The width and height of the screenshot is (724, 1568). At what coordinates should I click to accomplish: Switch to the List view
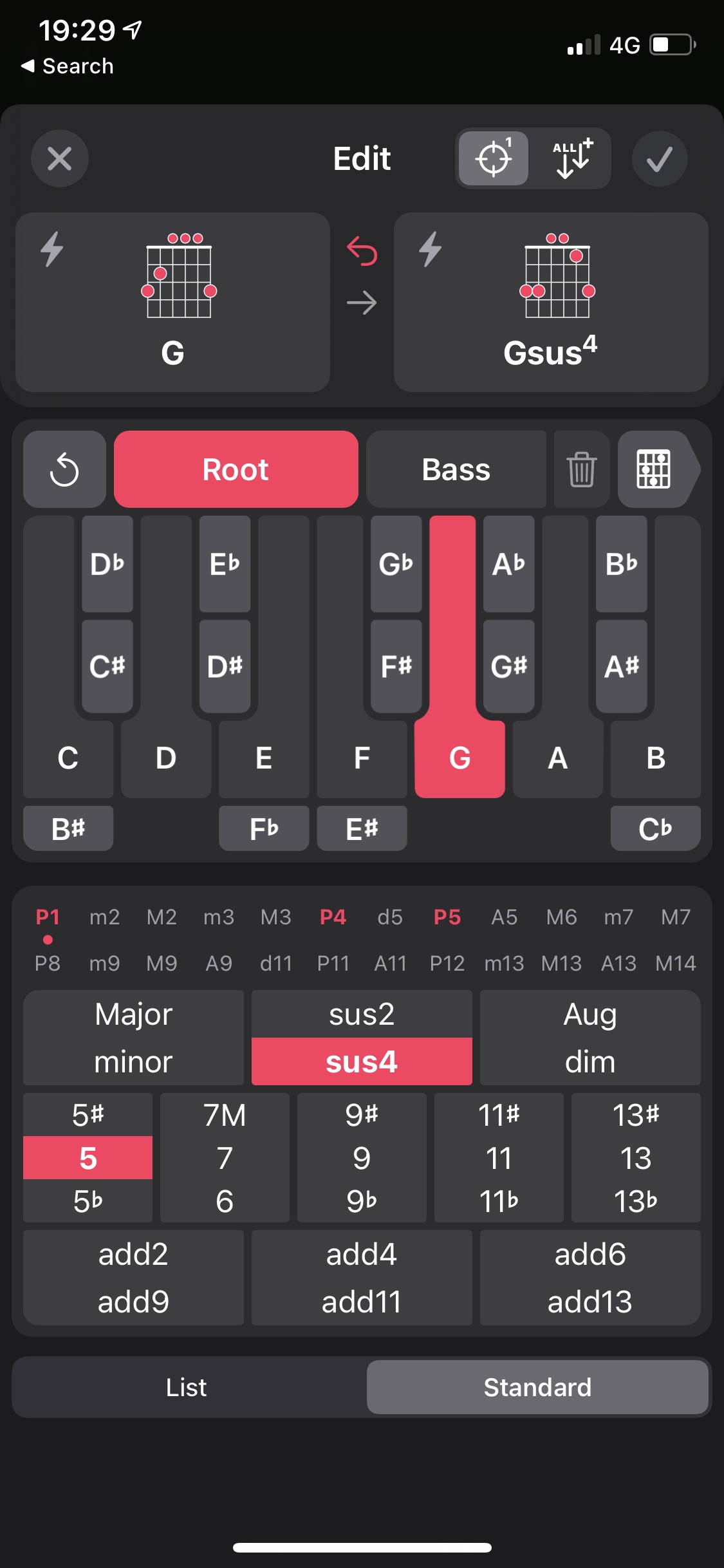[187, 1387]
